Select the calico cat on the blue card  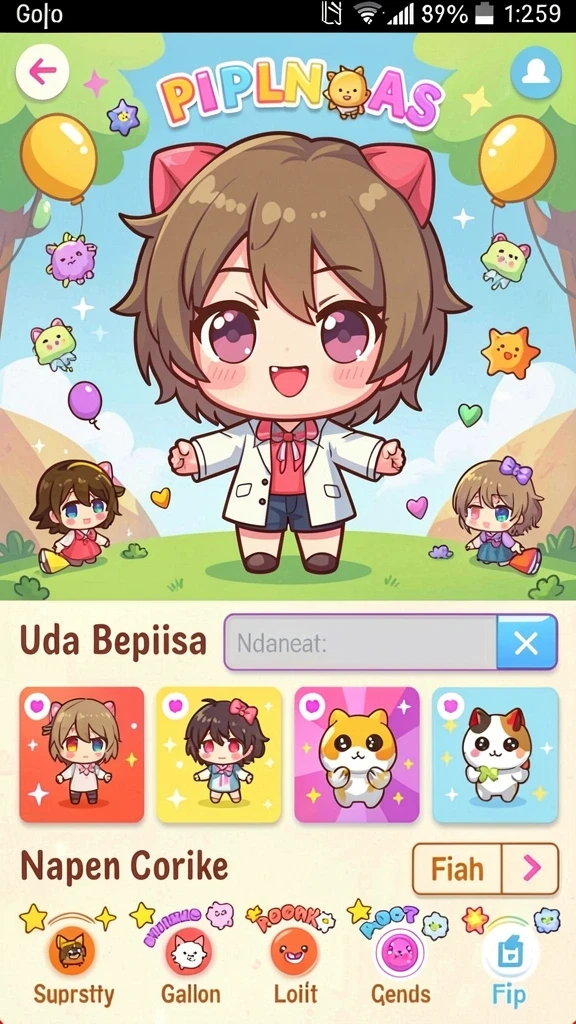[x=495, y=754]
